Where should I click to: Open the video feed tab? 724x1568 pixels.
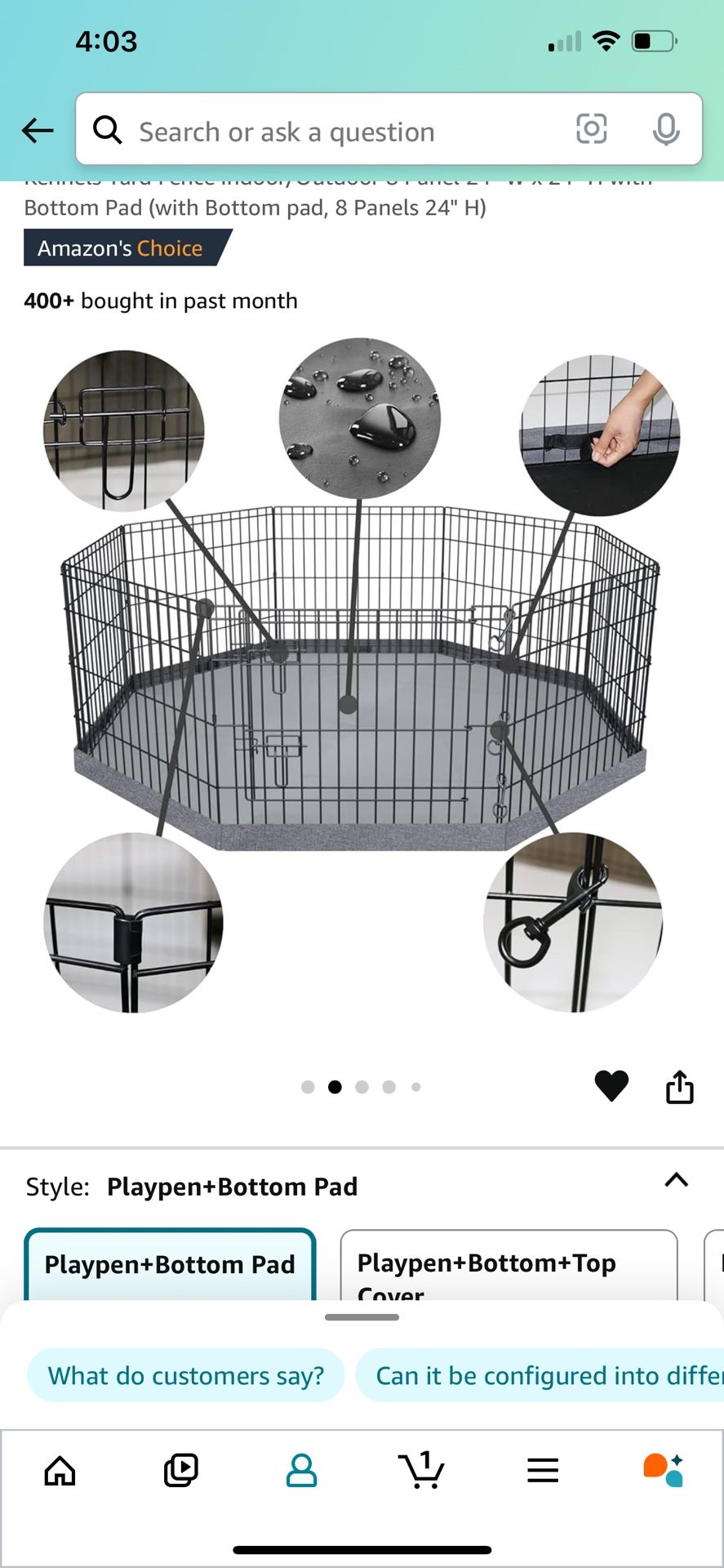pyautogui.click(x=180, y=1469)
